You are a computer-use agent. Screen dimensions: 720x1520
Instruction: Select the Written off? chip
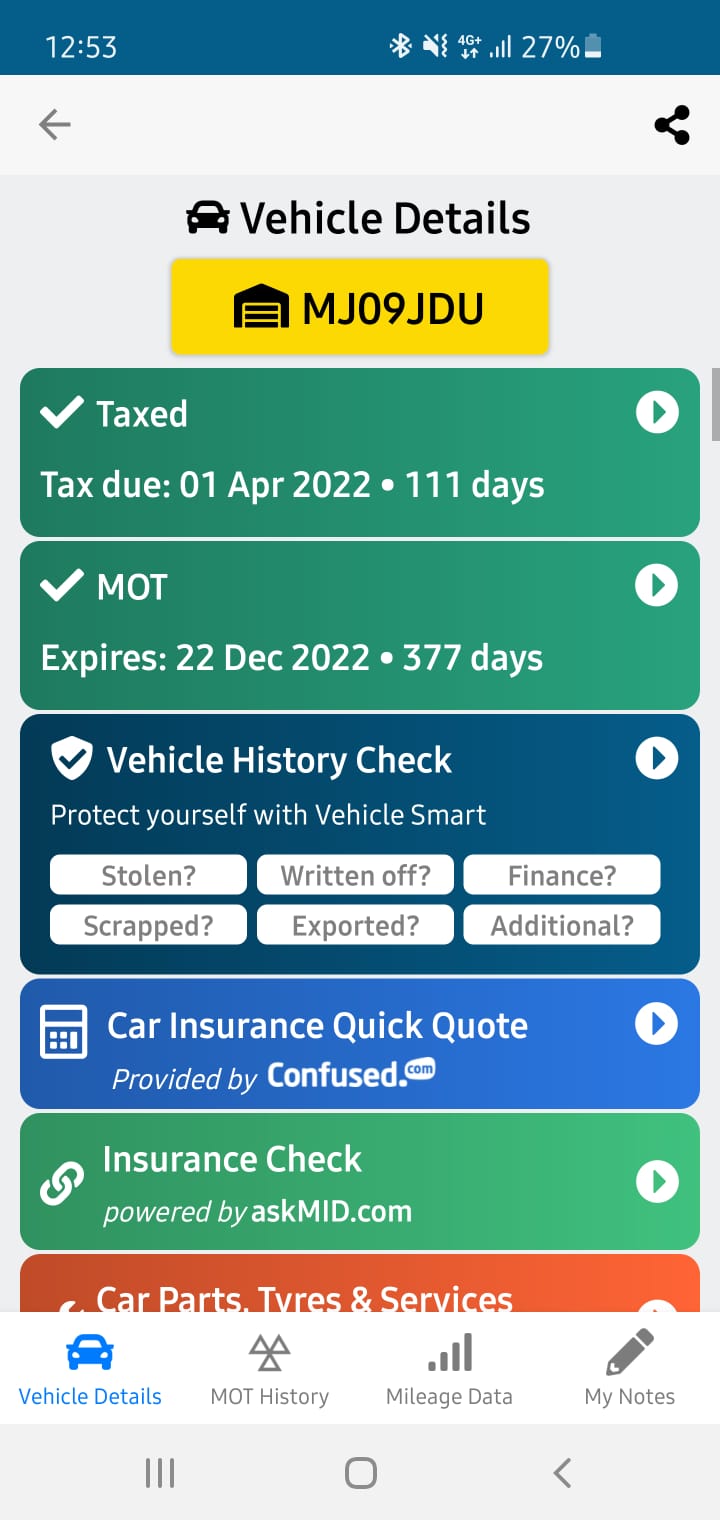point(355,875)
